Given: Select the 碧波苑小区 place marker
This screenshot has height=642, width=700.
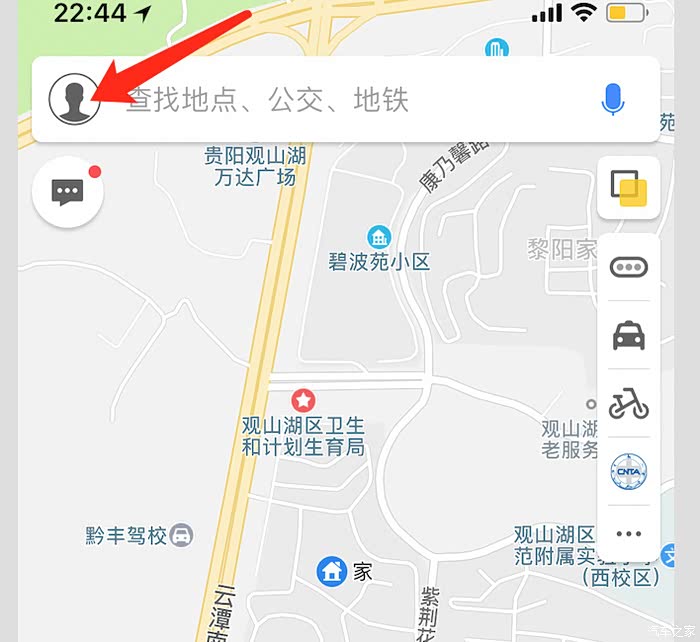Looking at the screenshot, I should point(379,238).
